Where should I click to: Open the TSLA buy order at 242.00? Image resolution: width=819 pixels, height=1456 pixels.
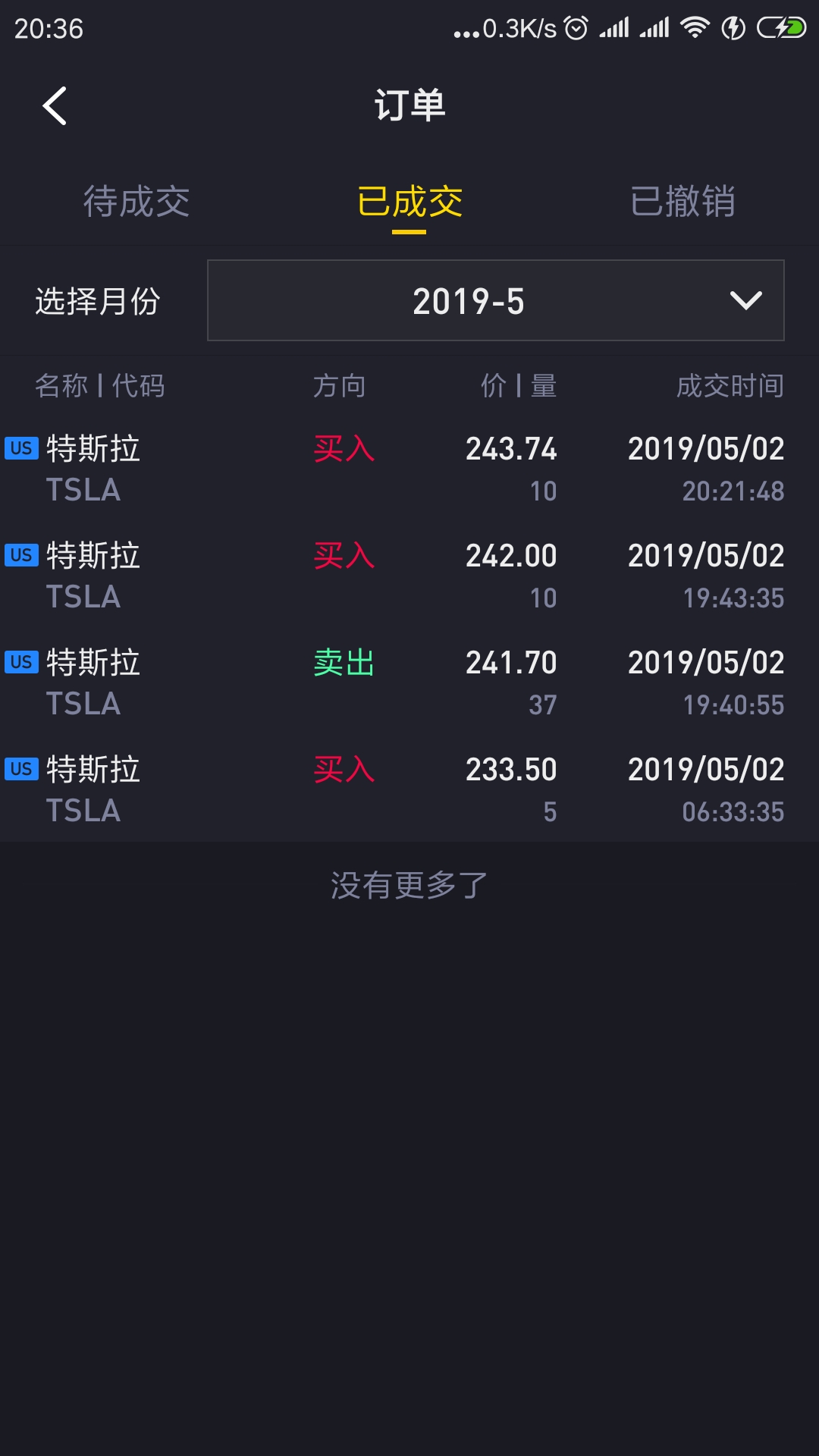[x=409, y=576]
